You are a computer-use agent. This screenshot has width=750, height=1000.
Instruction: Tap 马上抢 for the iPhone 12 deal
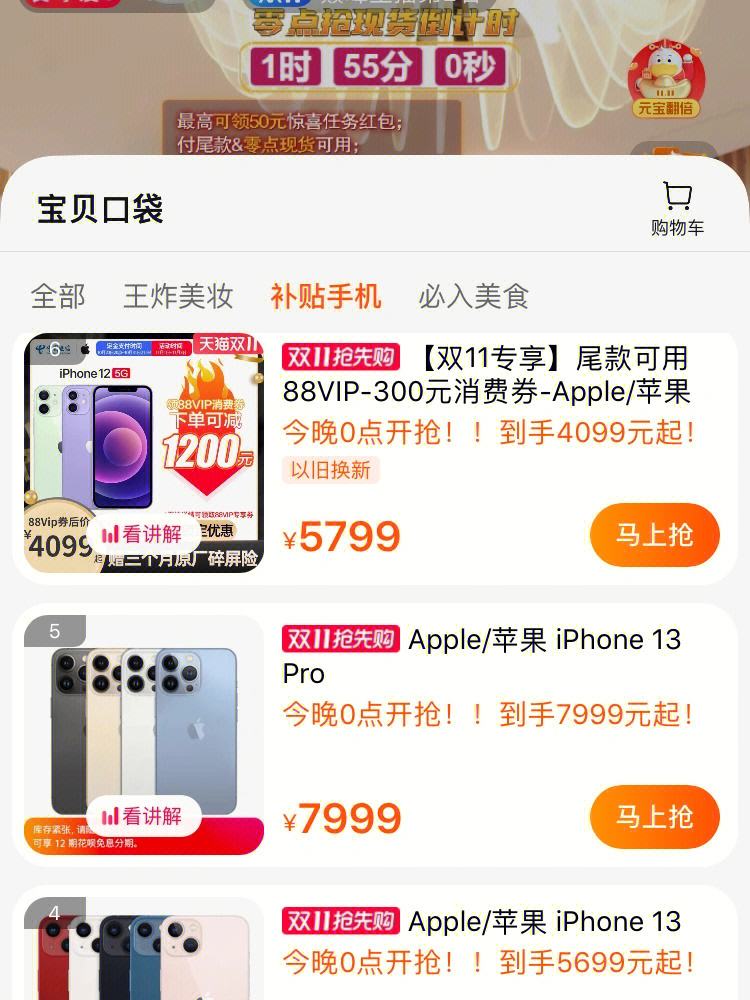(654, 535)
